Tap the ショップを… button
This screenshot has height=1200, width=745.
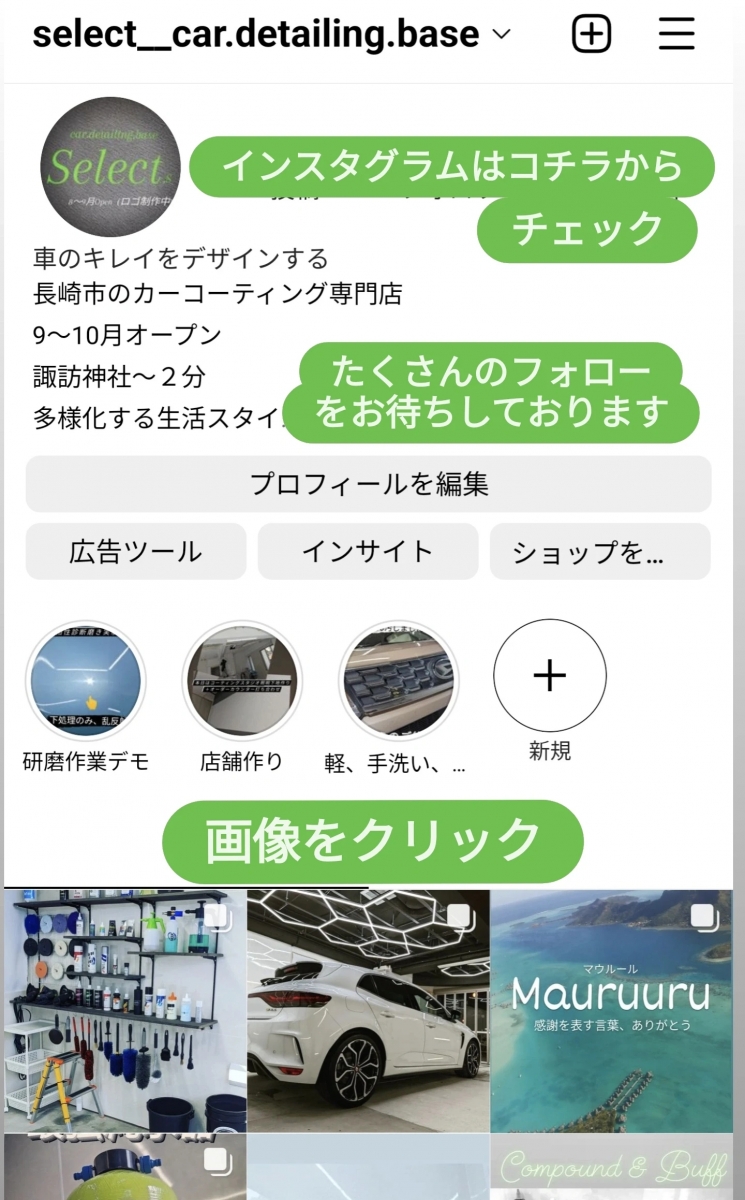[600, 551]
